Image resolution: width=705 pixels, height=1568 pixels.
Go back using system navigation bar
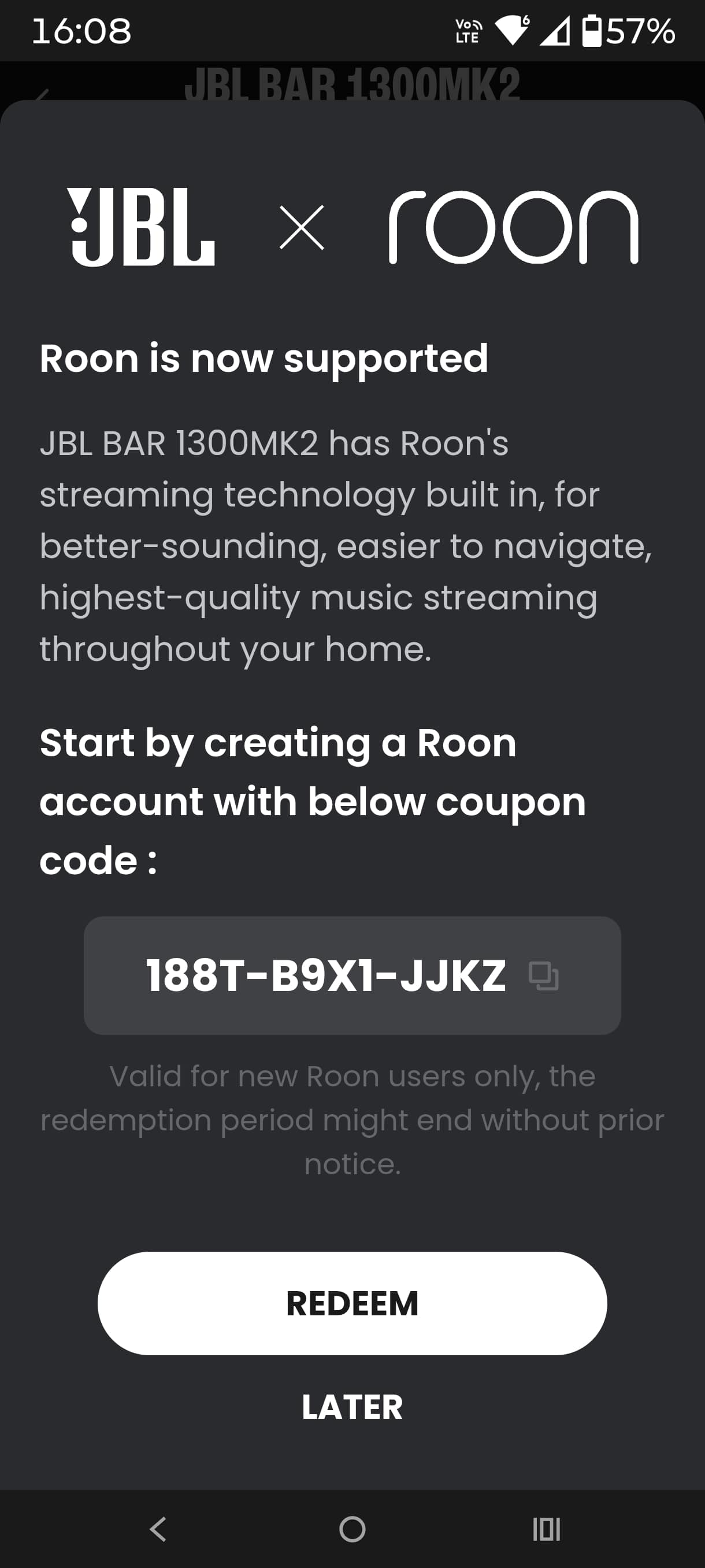[x=158, y=1529]
